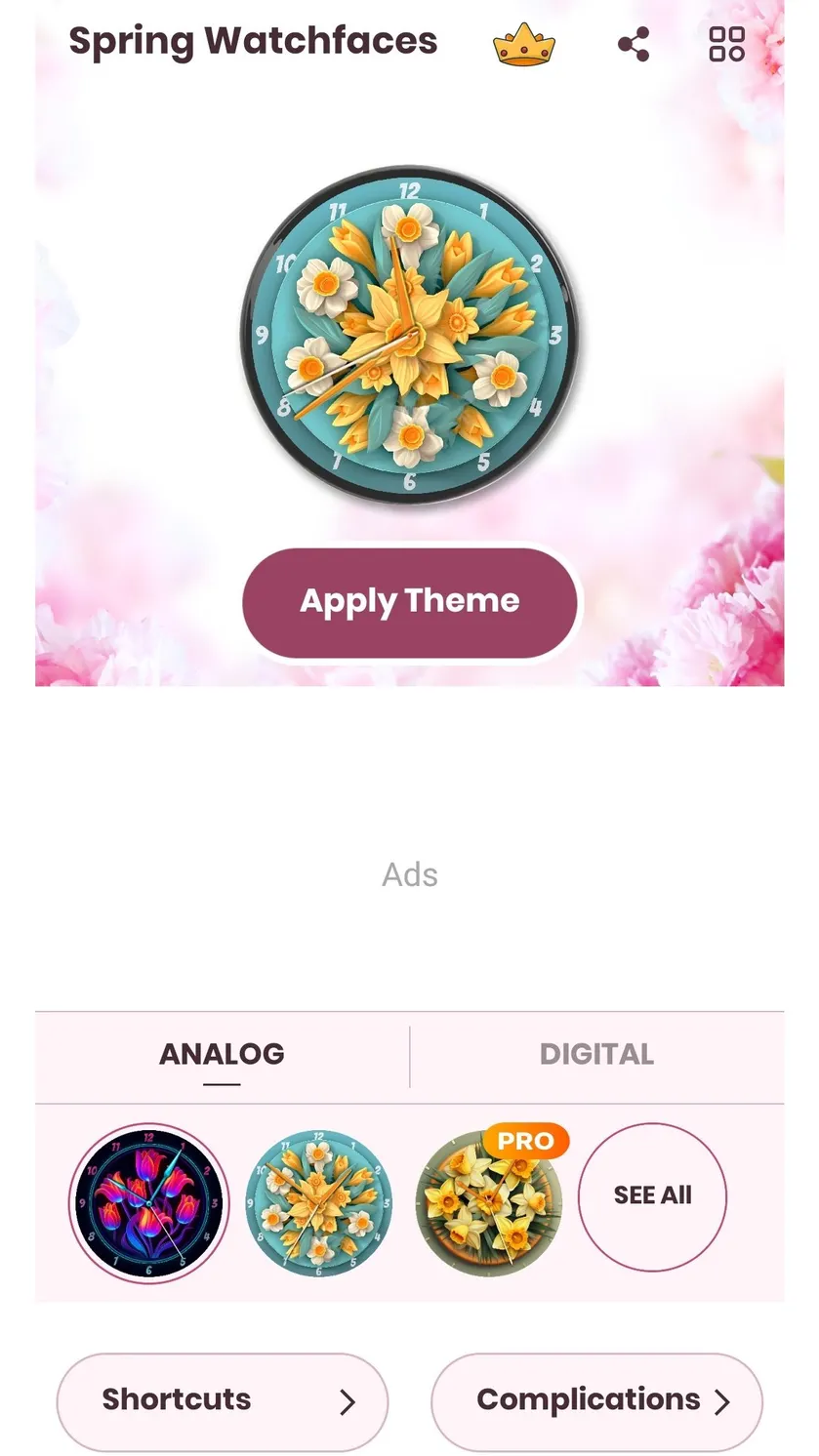819x1456 pixels.
Task: Tap the Apply Theme button
Action: tap(410, 602)
